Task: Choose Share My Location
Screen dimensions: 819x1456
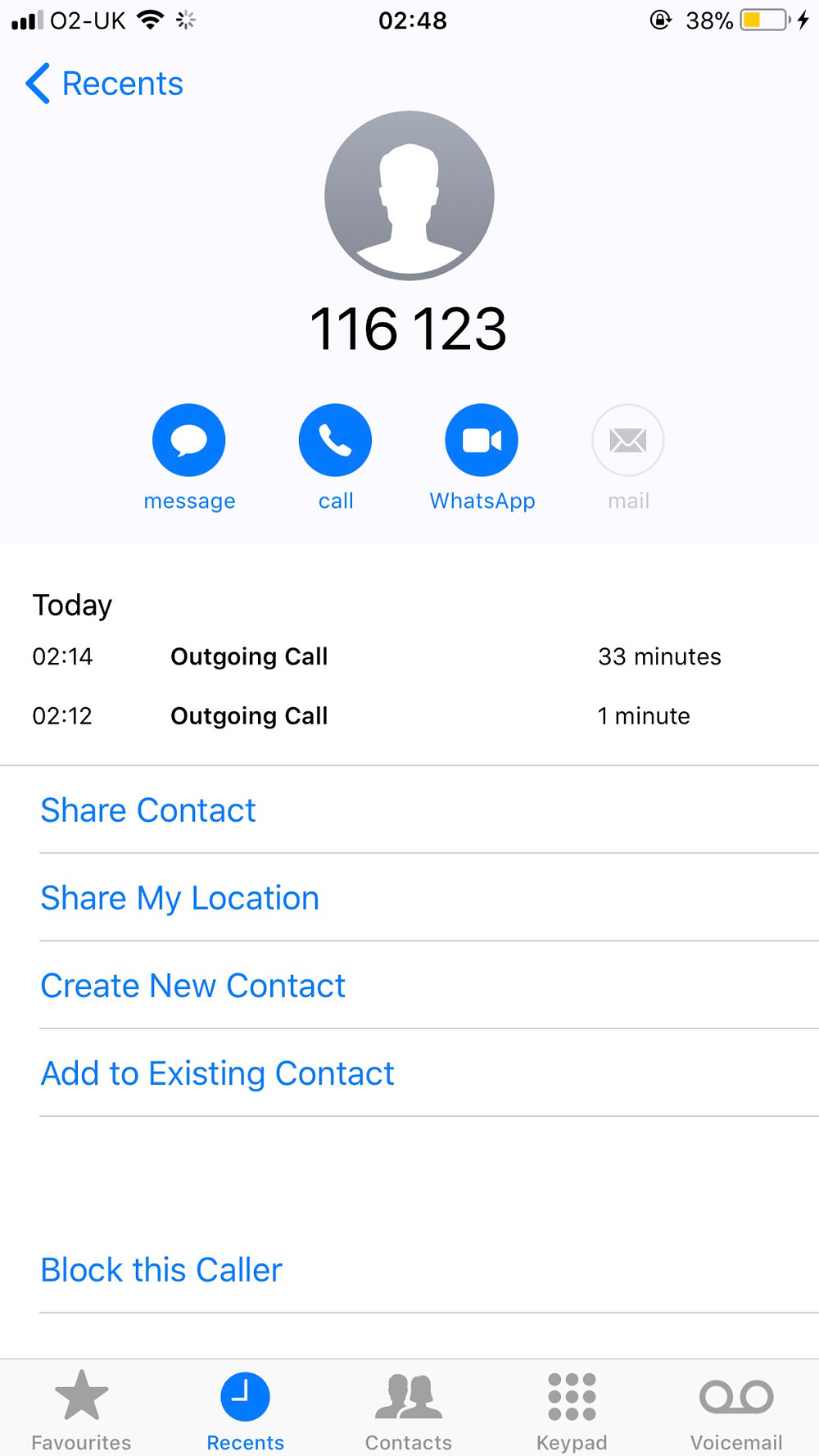Action: pos(179,898)
